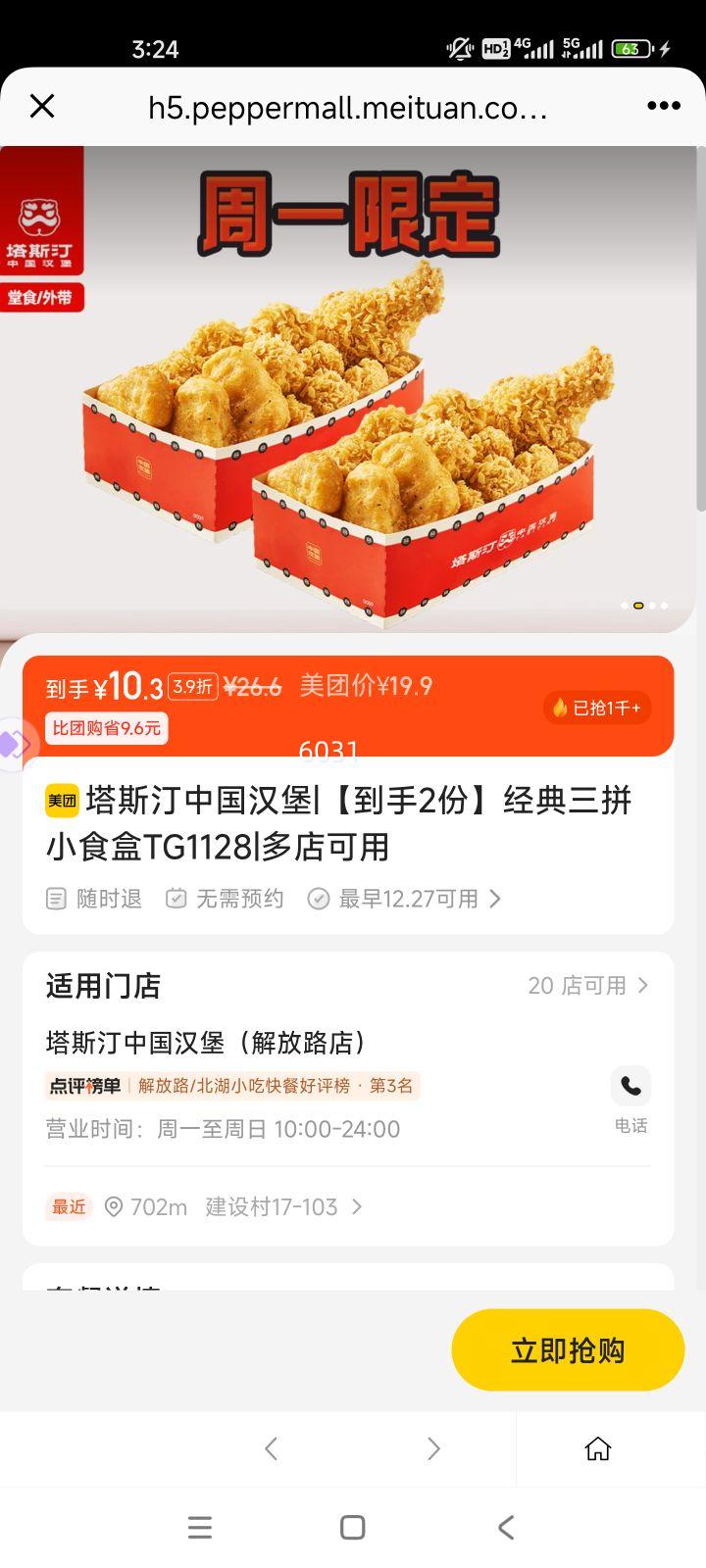Click the browser back arrow

[272, 1448]
